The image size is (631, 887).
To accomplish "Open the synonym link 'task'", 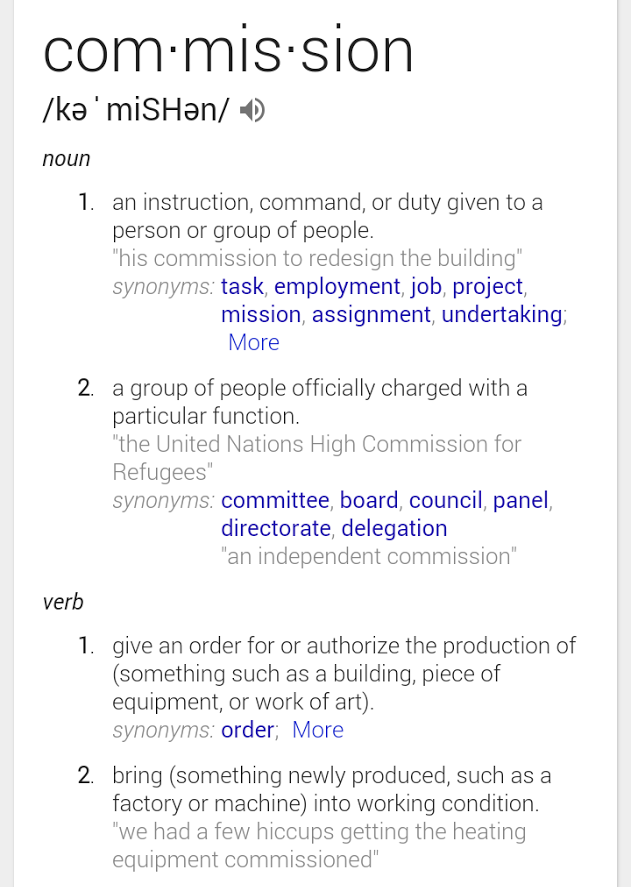I will [242, 287].
